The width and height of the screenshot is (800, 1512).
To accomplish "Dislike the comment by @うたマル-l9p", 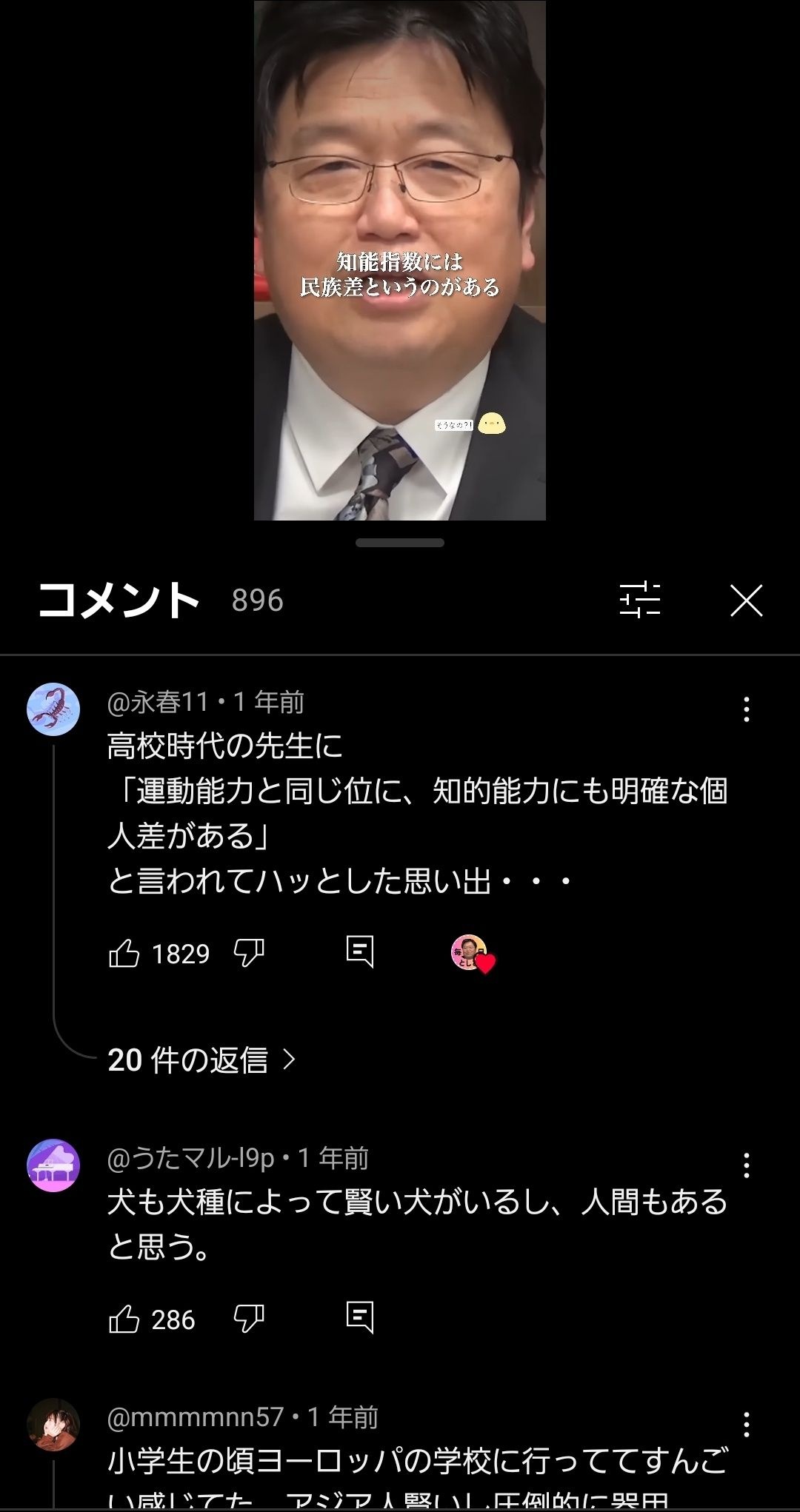I will coord(249,1319).
